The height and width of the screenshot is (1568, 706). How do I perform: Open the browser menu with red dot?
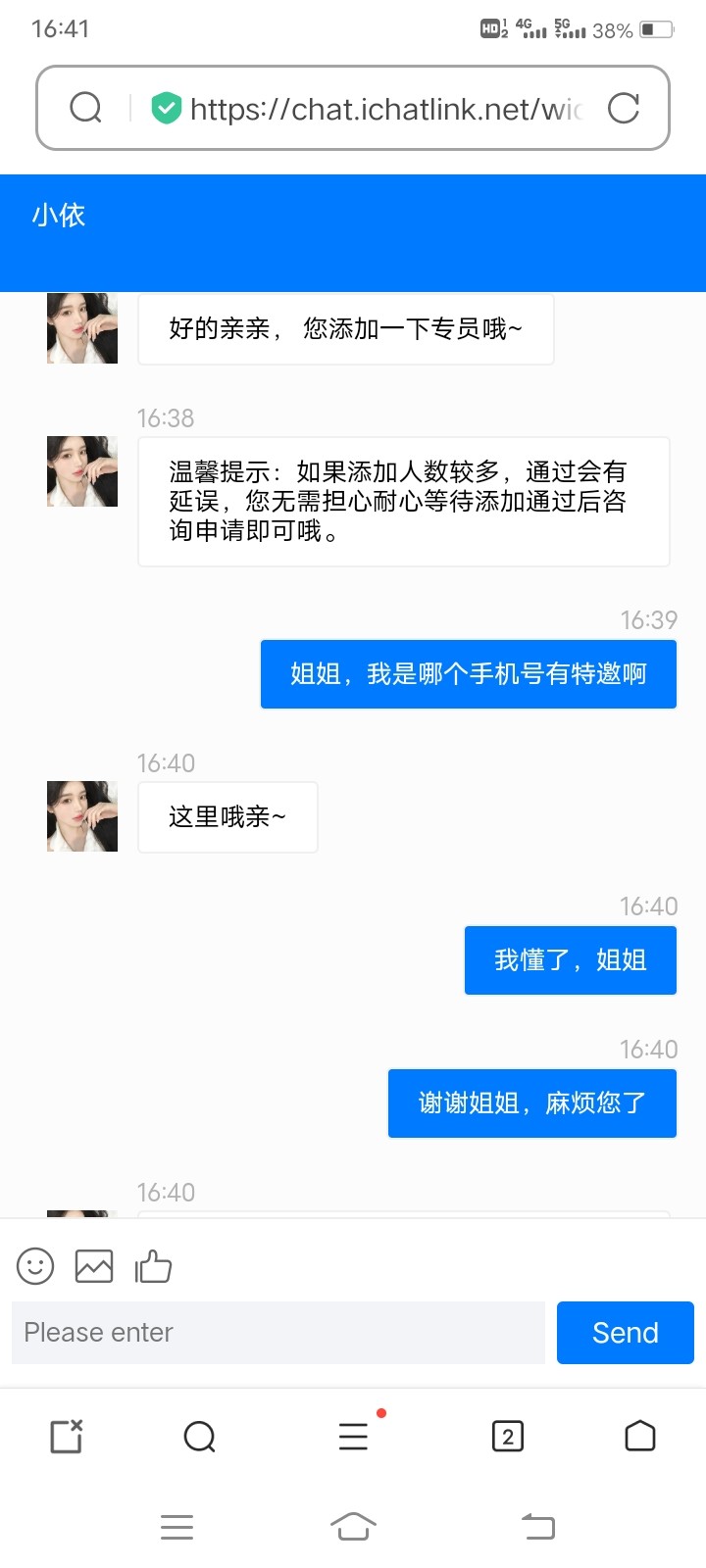click(x=353, y=1435)
